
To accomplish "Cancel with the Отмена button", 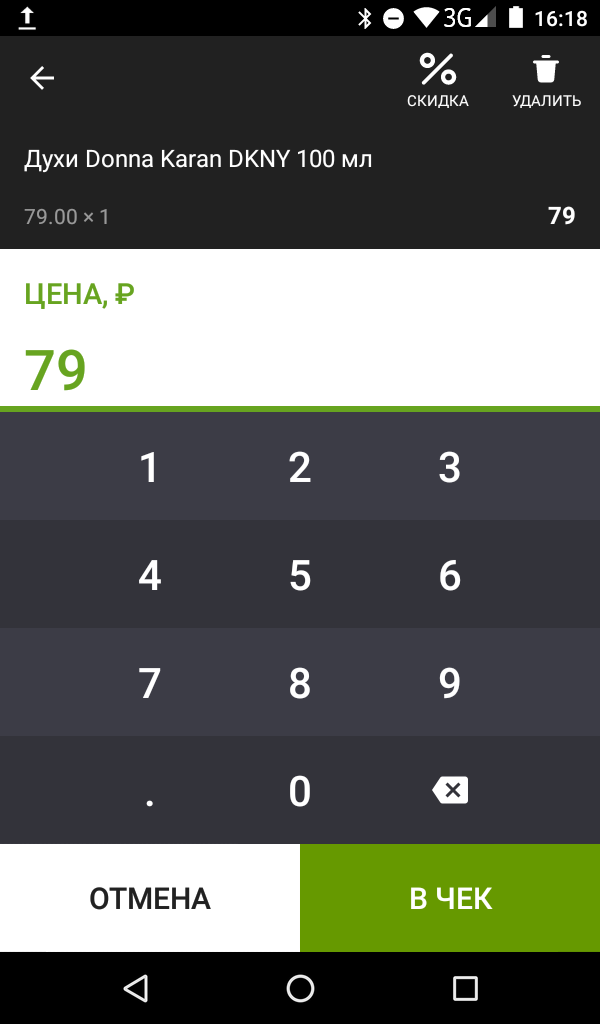I will click(150, 898).
